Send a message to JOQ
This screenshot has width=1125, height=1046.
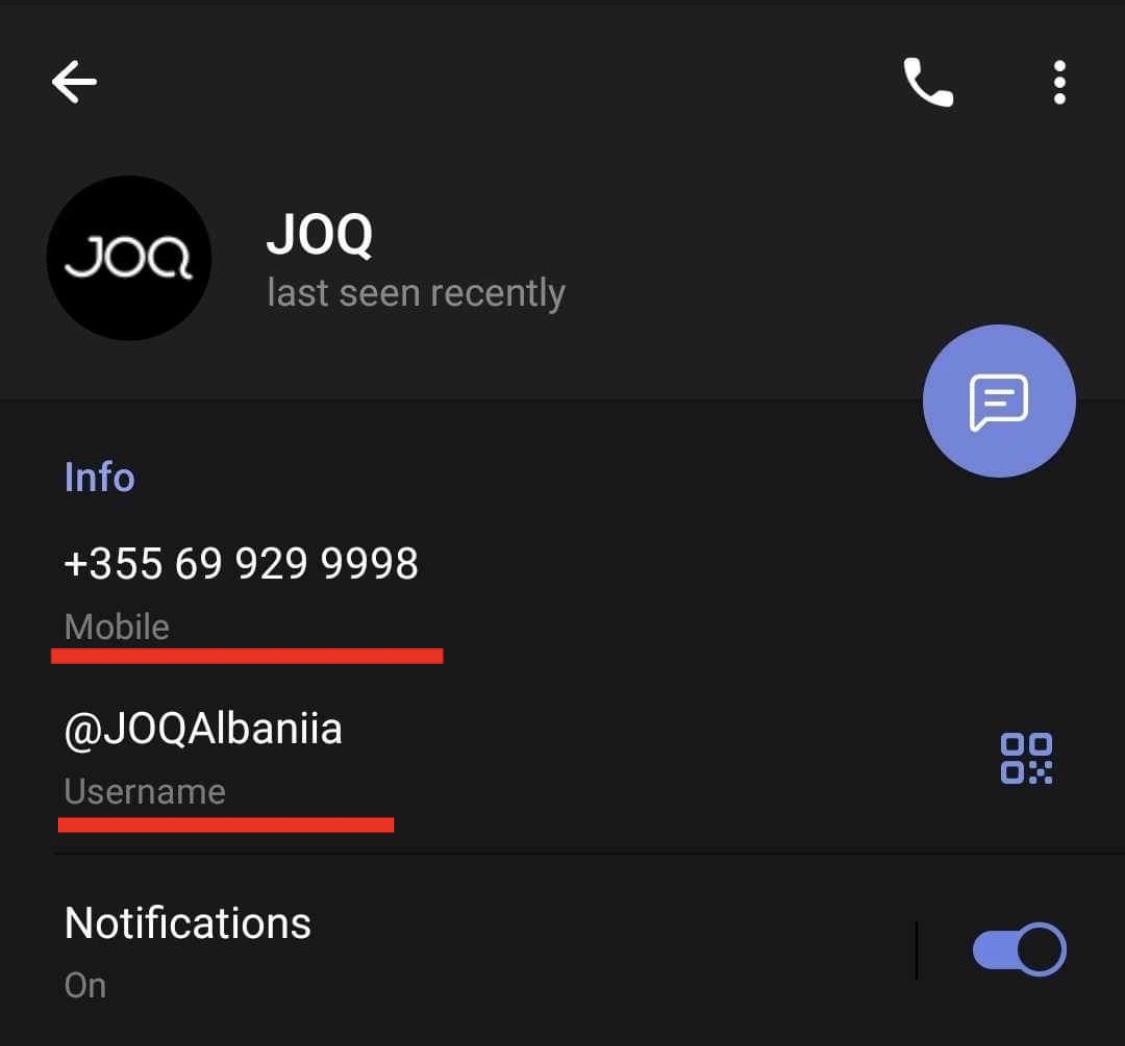pyautogui.click(x=998, y=401)
